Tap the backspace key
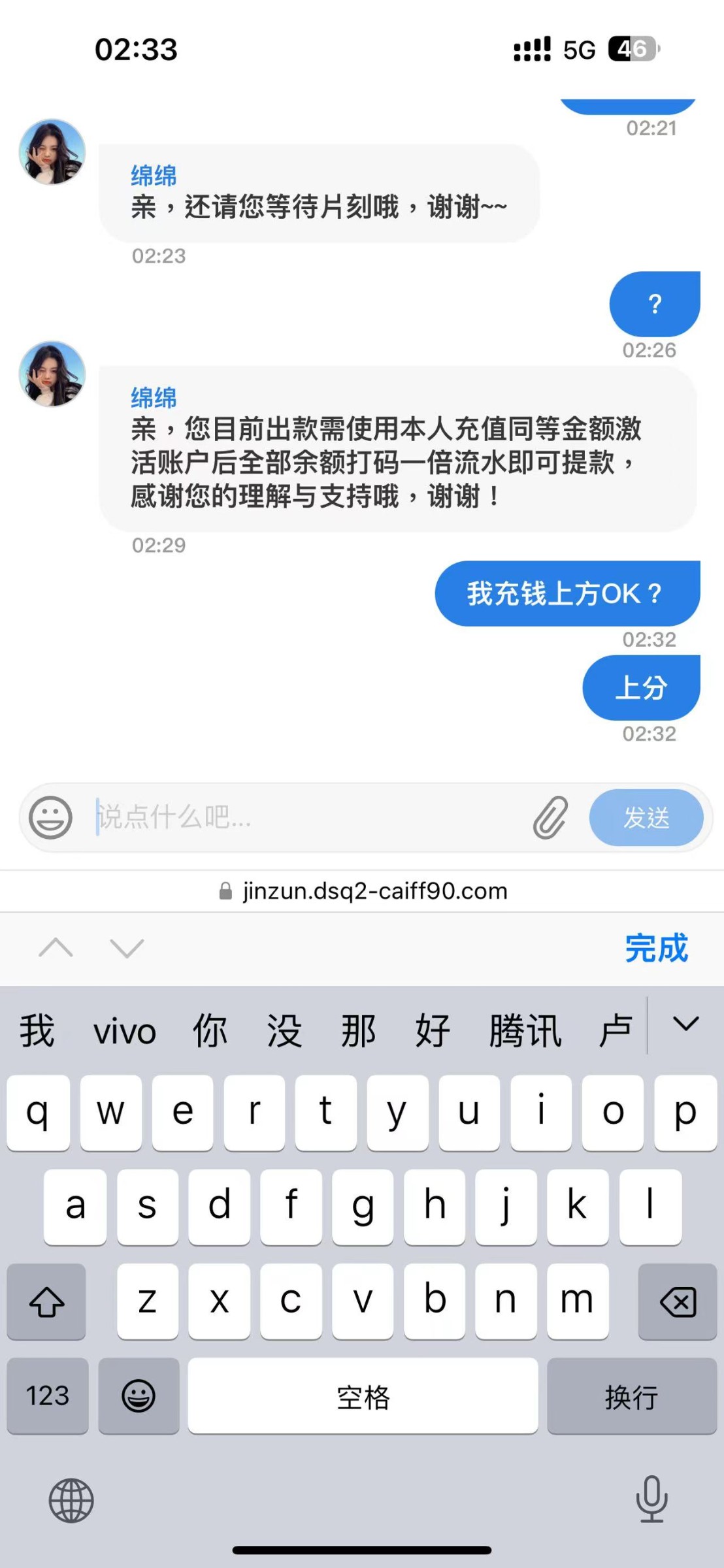The image size is (724, 1568). [x=678, y=1301]
